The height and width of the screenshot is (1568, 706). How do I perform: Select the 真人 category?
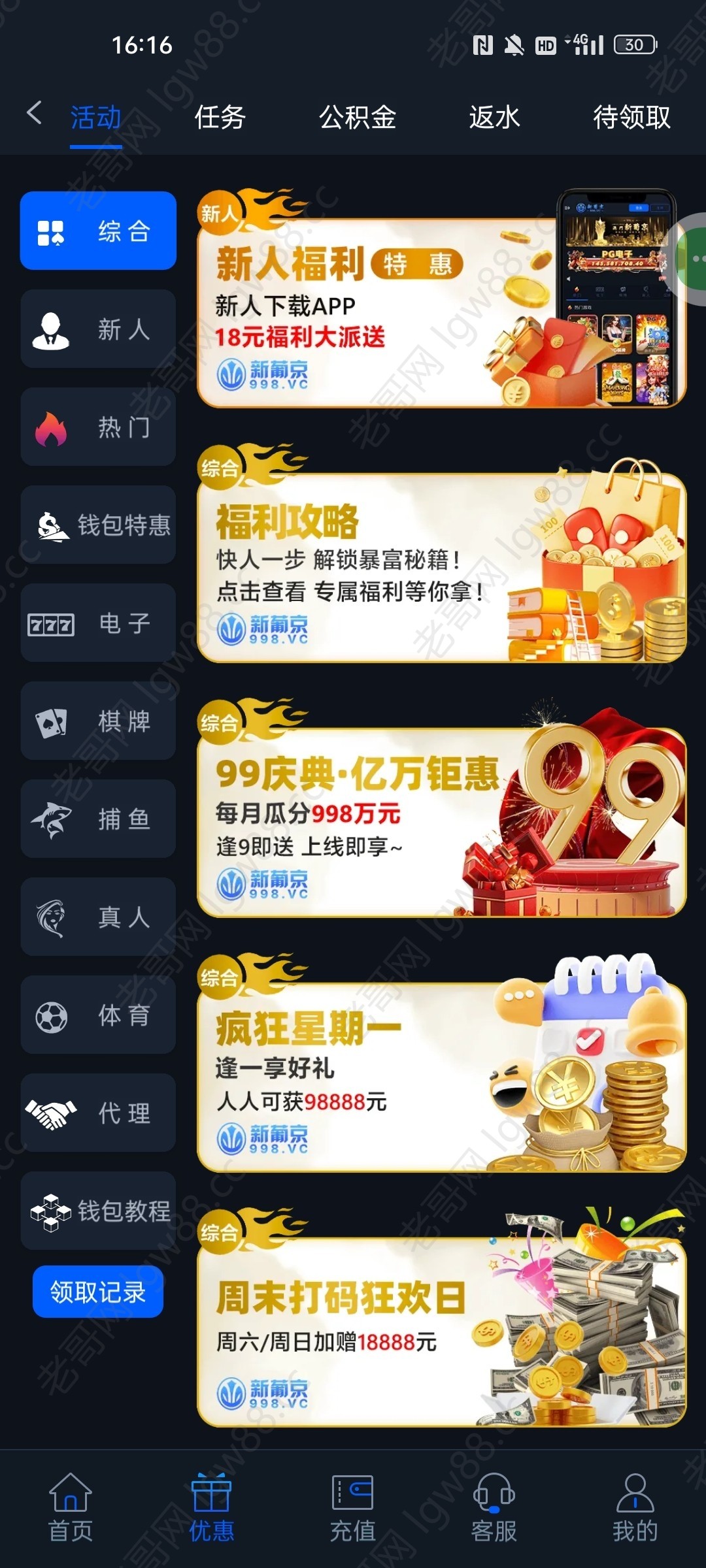pos(98,917)
